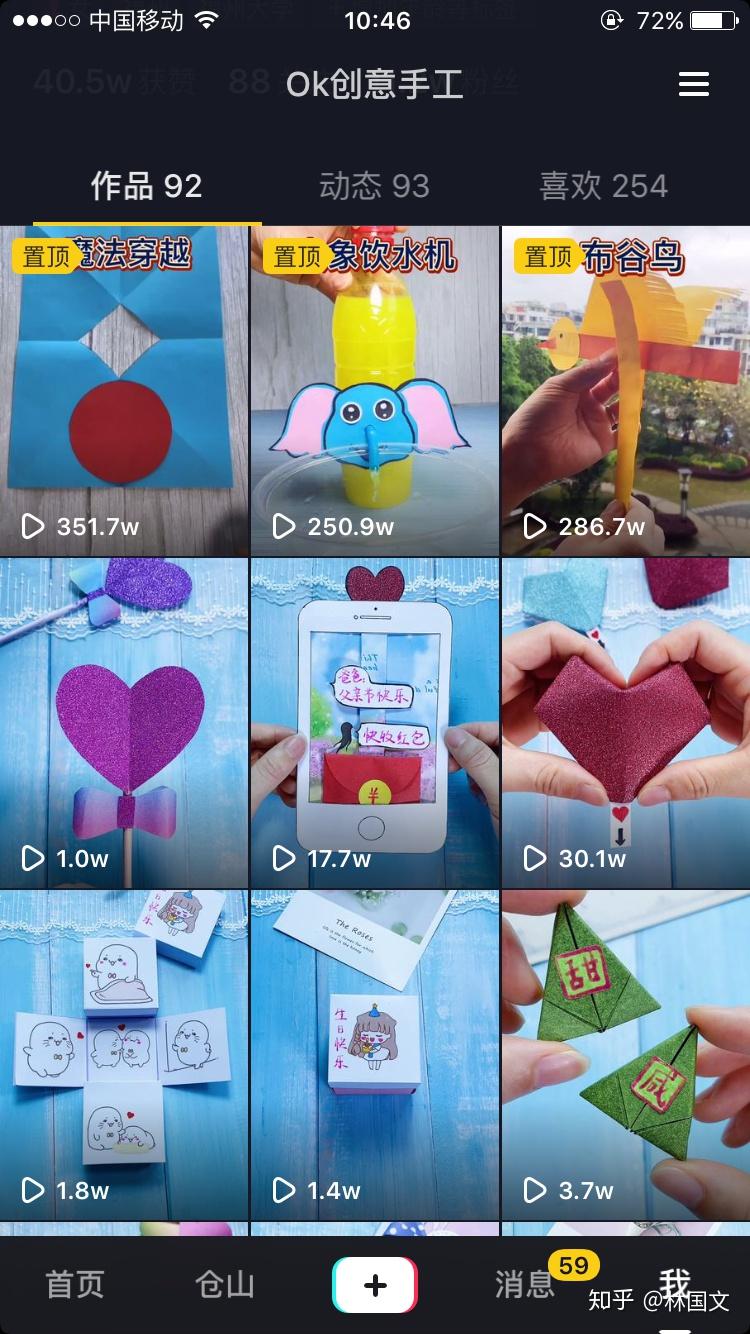
Task: Select the 作品 92 tab
Action: tap(147, 186)
